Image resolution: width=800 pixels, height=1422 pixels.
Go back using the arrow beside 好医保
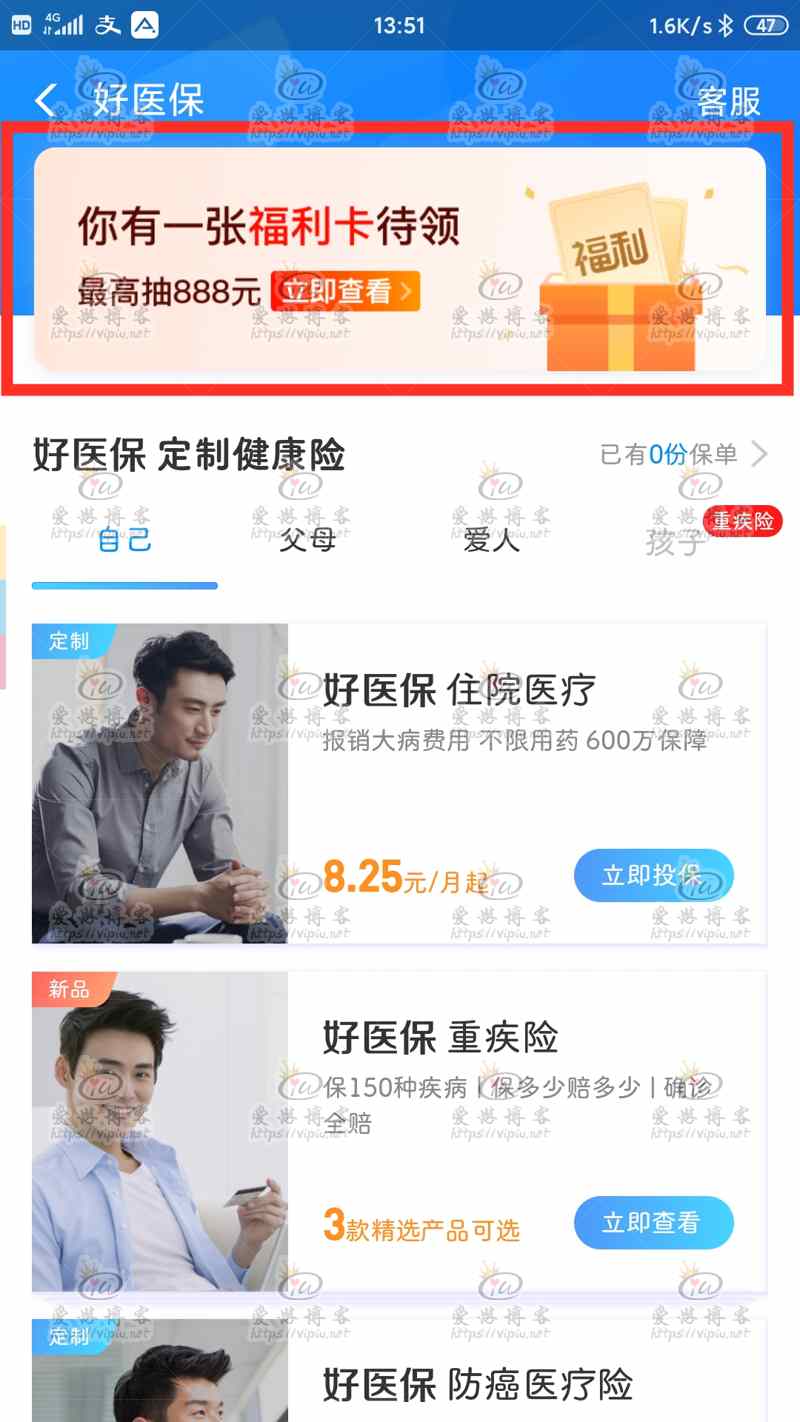point(47,100)
